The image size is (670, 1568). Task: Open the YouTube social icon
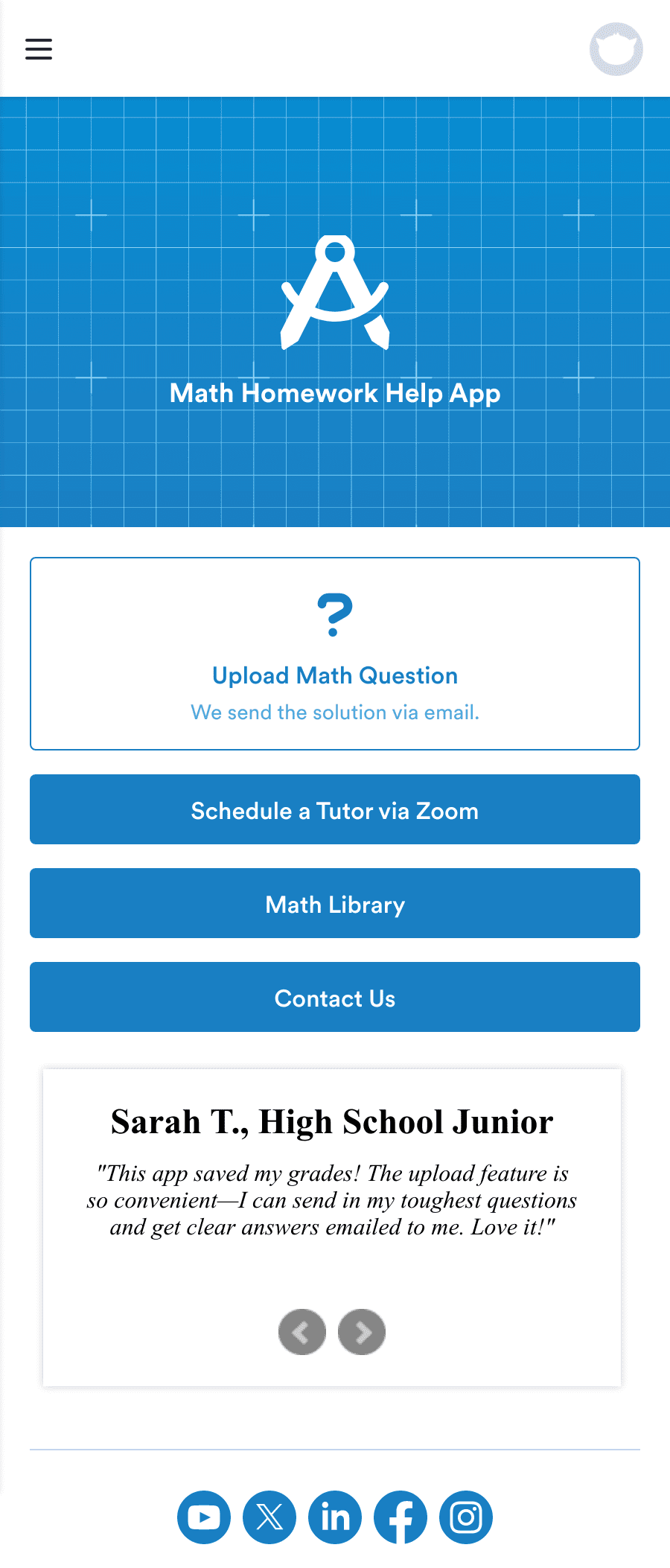(203, 1517)
